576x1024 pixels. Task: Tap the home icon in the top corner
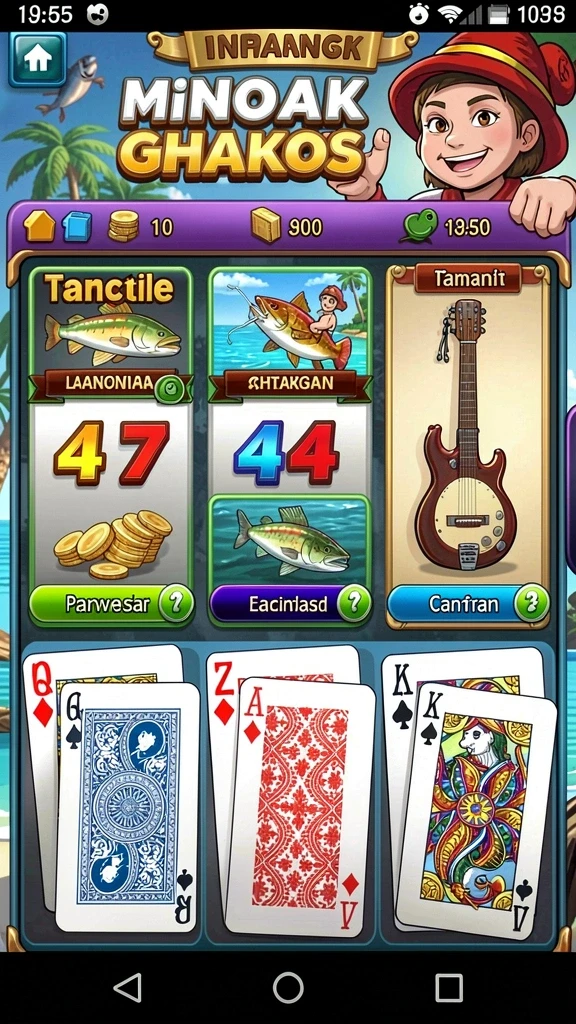point(38,60)
